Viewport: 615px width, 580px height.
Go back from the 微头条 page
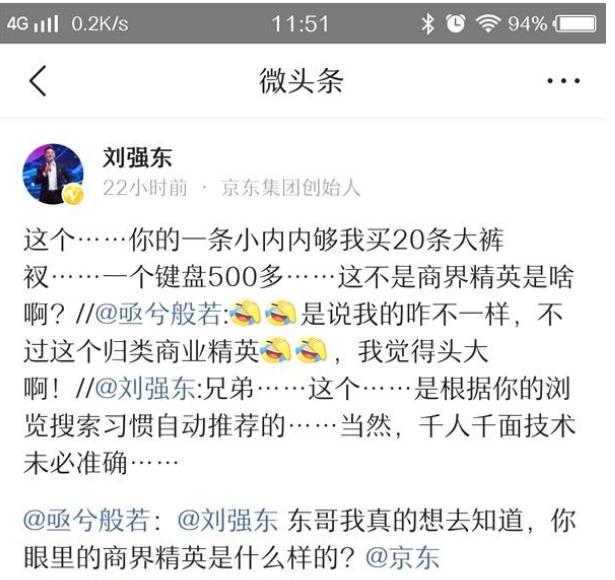coord(38,83)
